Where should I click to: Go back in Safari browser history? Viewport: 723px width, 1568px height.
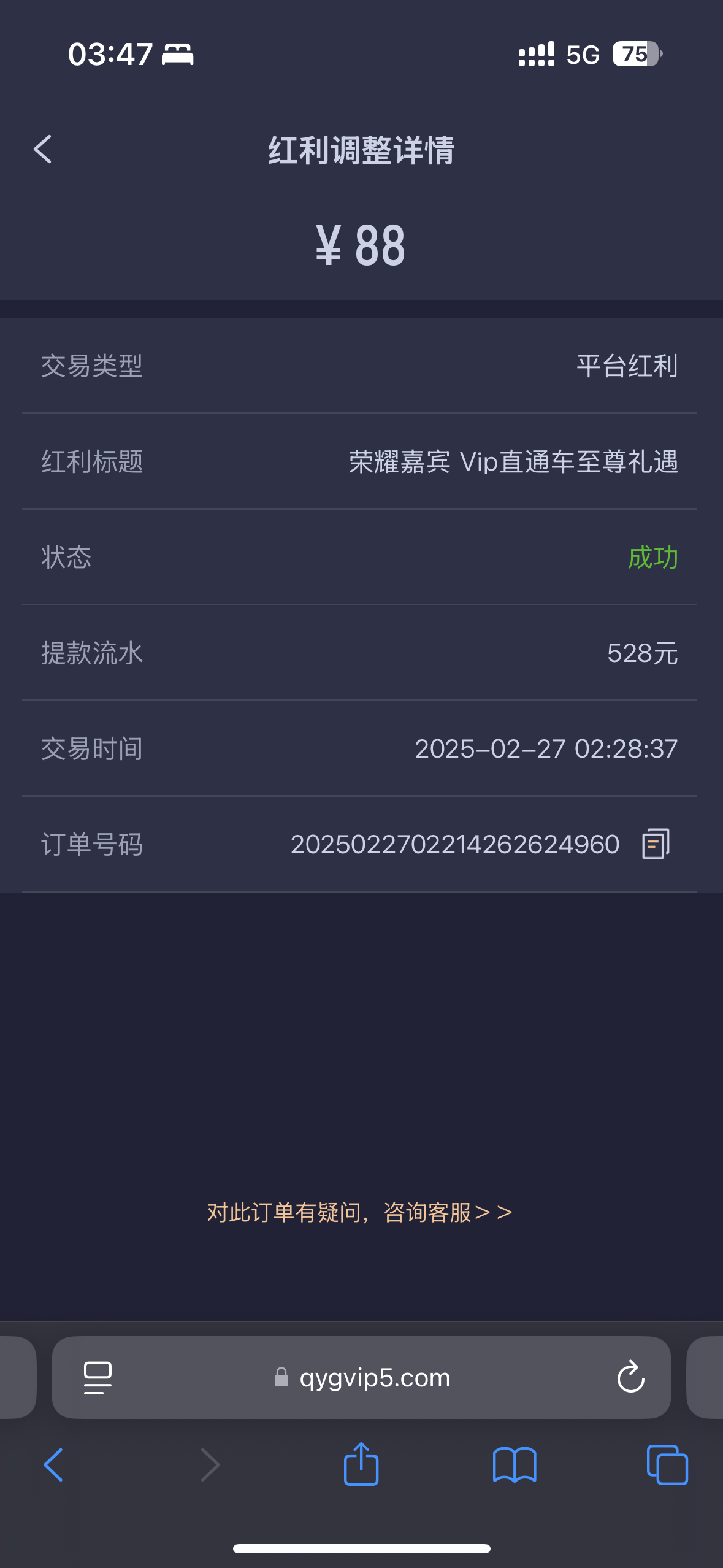(53, 1465)
